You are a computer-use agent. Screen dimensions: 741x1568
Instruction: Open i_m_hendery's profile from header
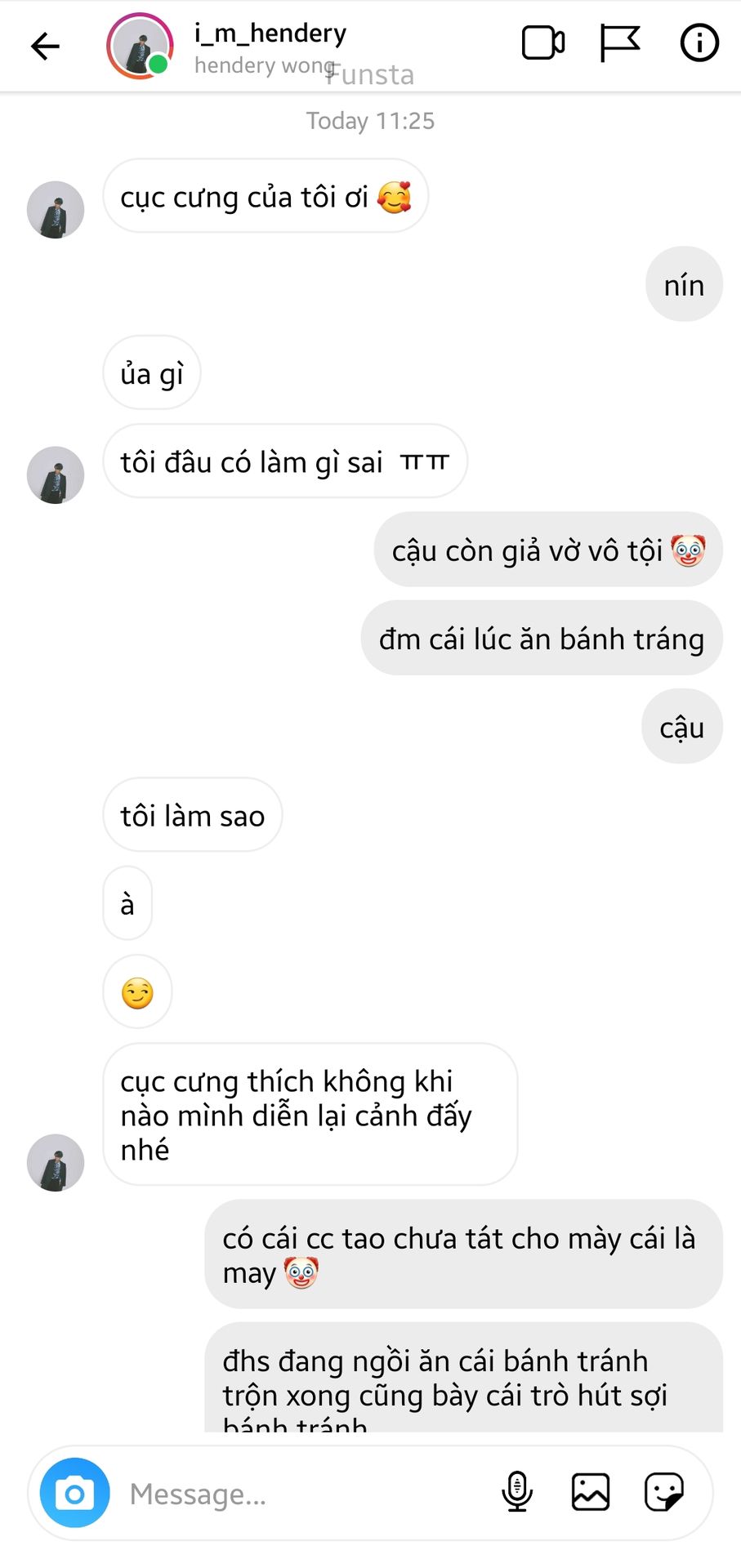tap(270, 34)
